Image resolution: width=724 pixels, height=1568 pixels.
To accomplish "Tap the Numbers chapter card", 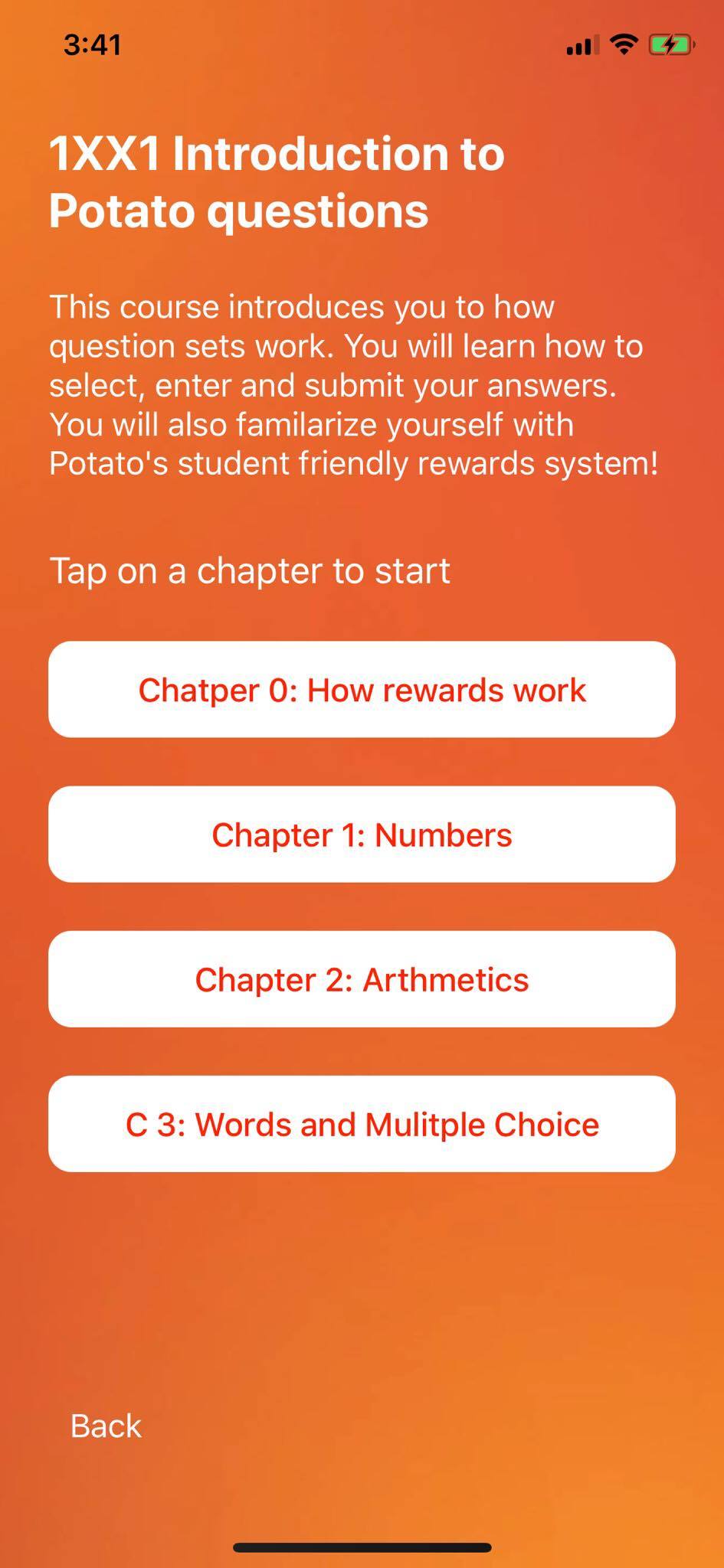I will pos(362,834).
